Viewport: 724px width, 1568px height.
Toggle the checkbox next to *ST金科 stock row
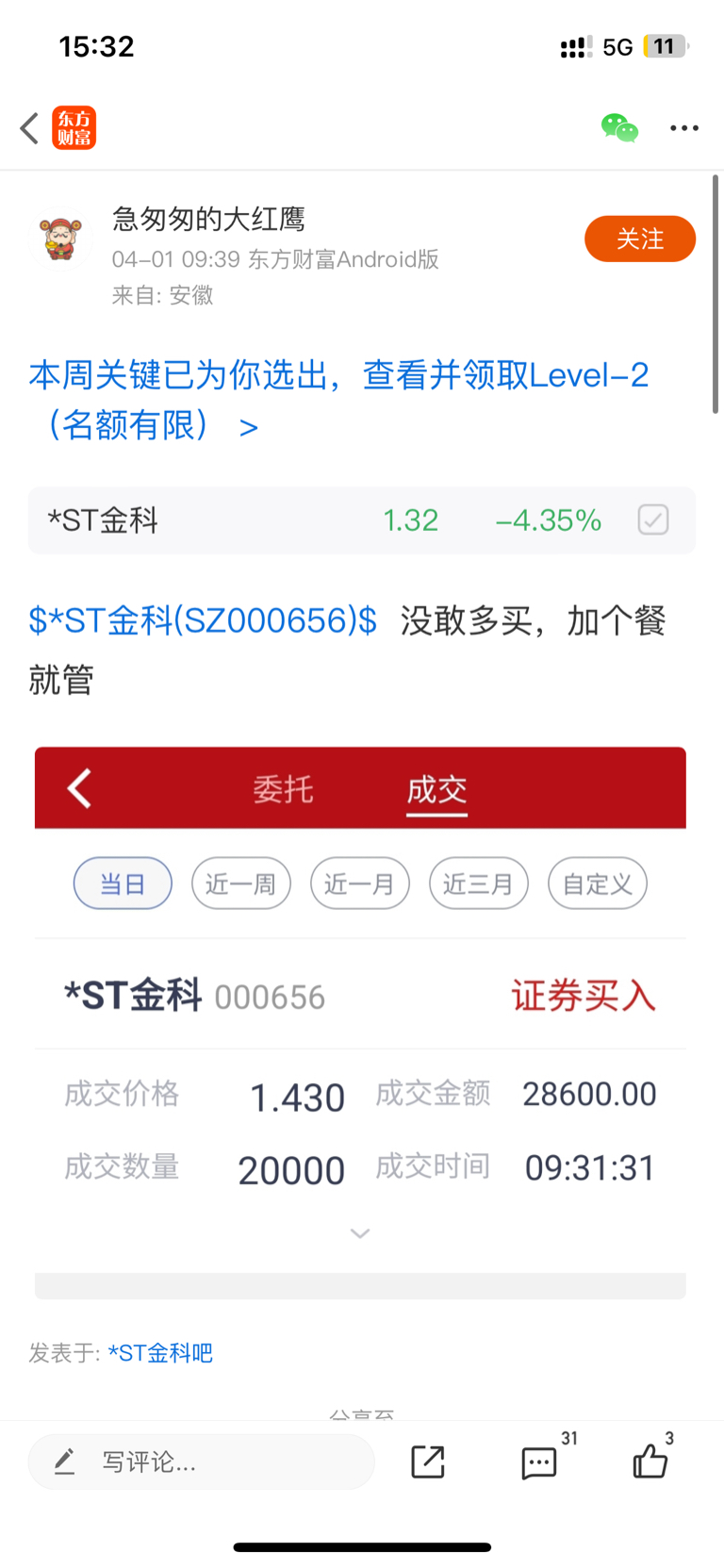coord(652,520)
